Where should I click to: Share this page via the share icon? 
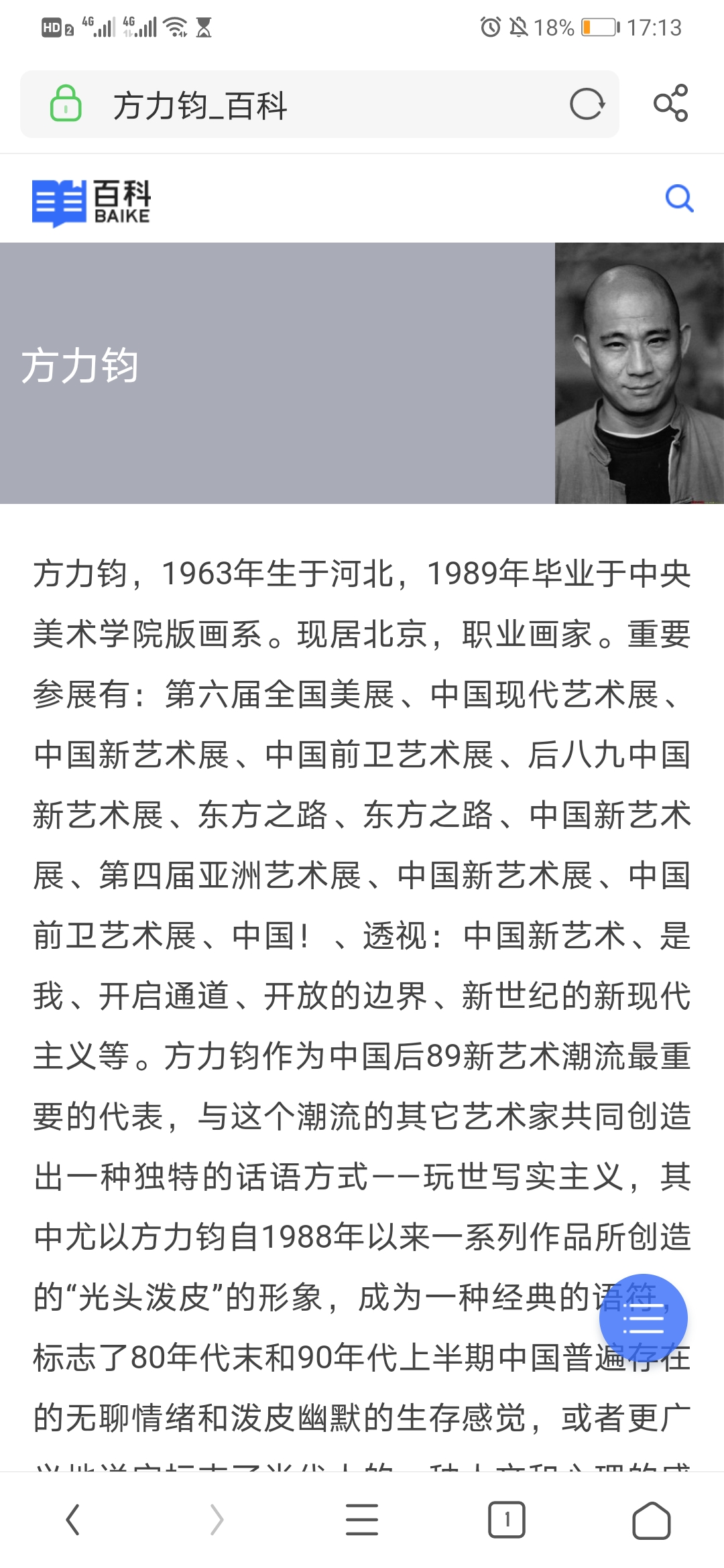[x=671, y=103]
